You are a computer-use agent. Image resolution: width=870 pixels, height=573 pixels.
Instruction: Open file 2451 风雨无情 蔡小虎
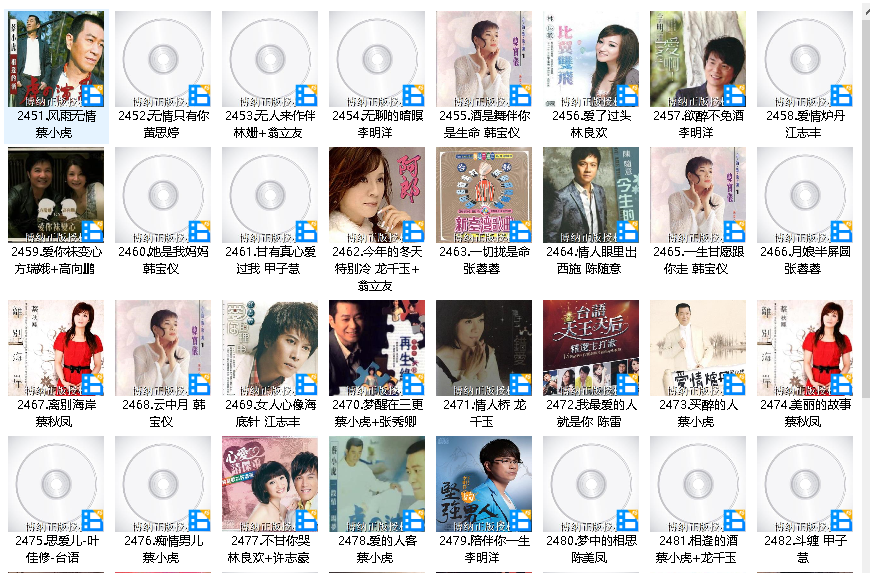55,59
